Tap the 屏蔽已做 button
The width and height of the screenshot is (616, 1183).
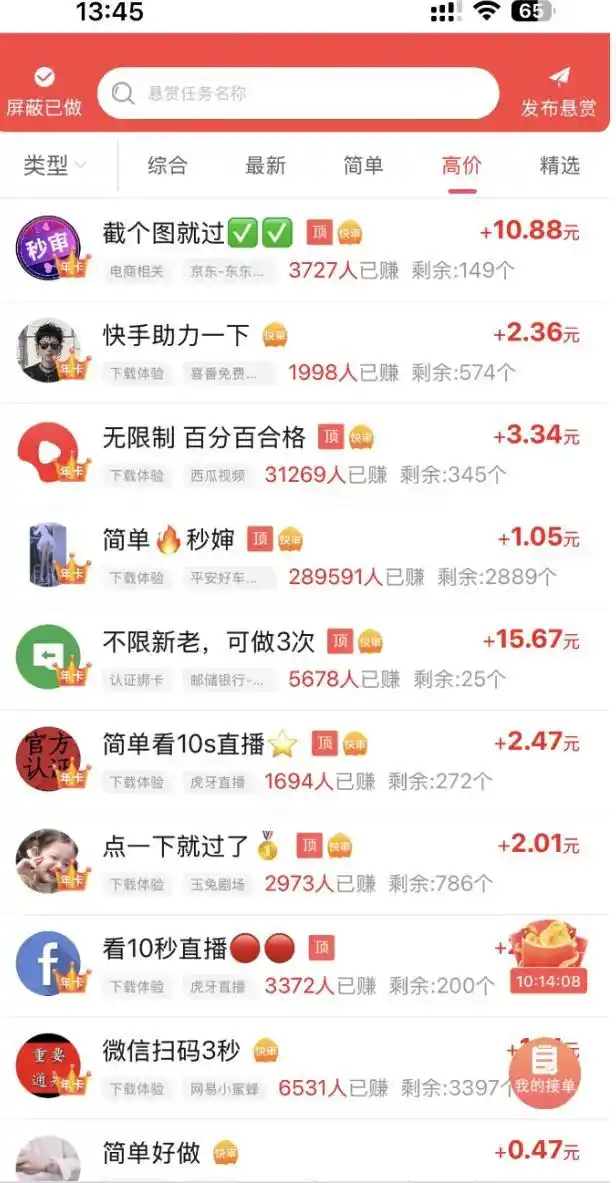[x=44, y=92]
